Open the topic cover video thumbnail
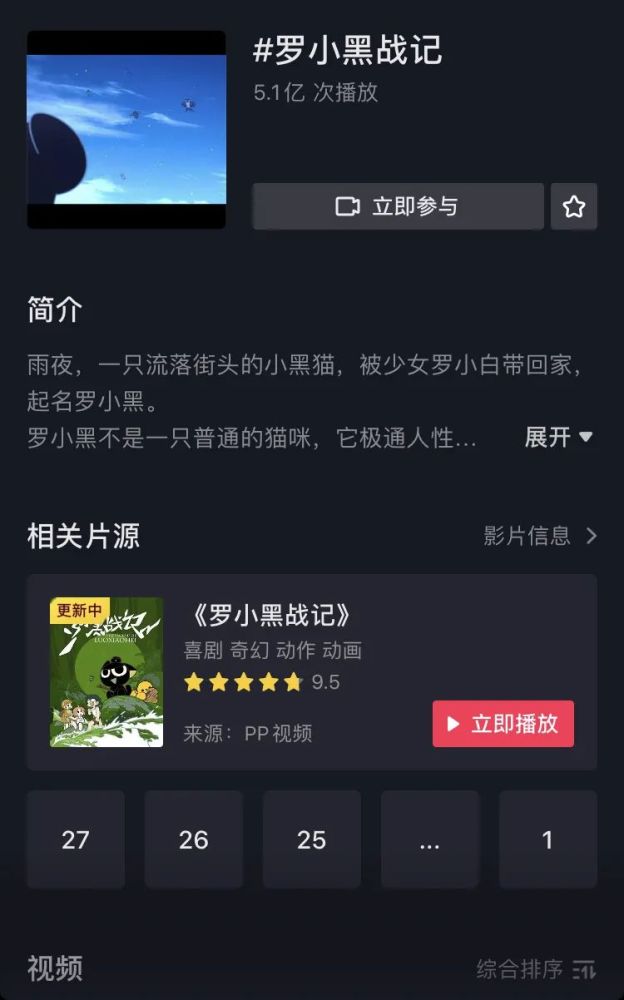 coord(126,129)
